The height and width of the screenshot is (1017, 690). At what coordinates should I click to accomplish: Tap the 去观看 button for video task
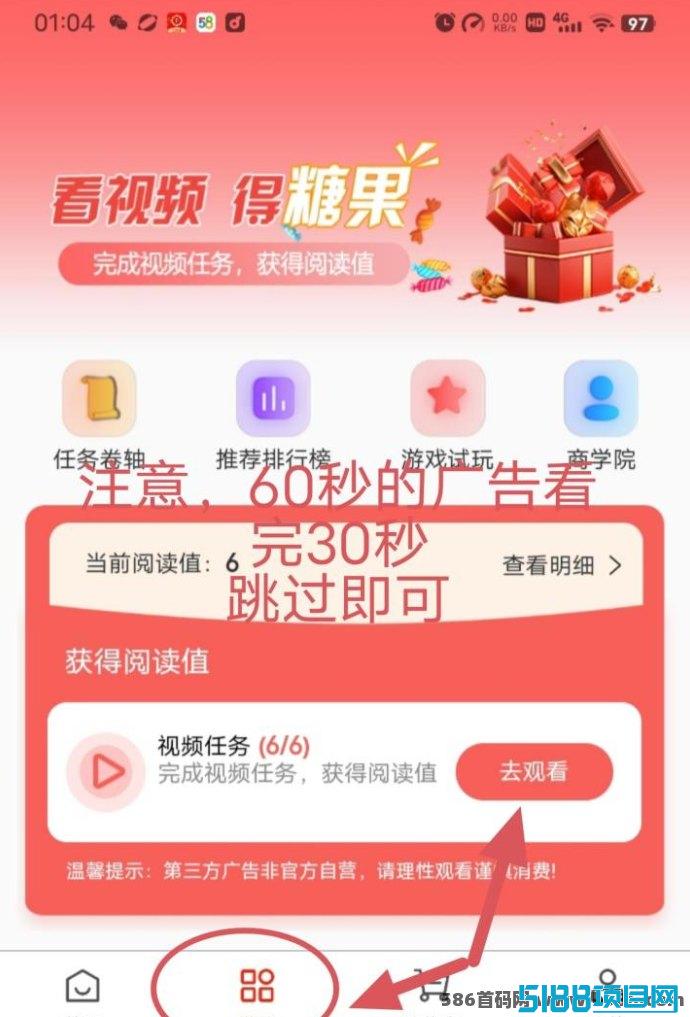point(534,771)
